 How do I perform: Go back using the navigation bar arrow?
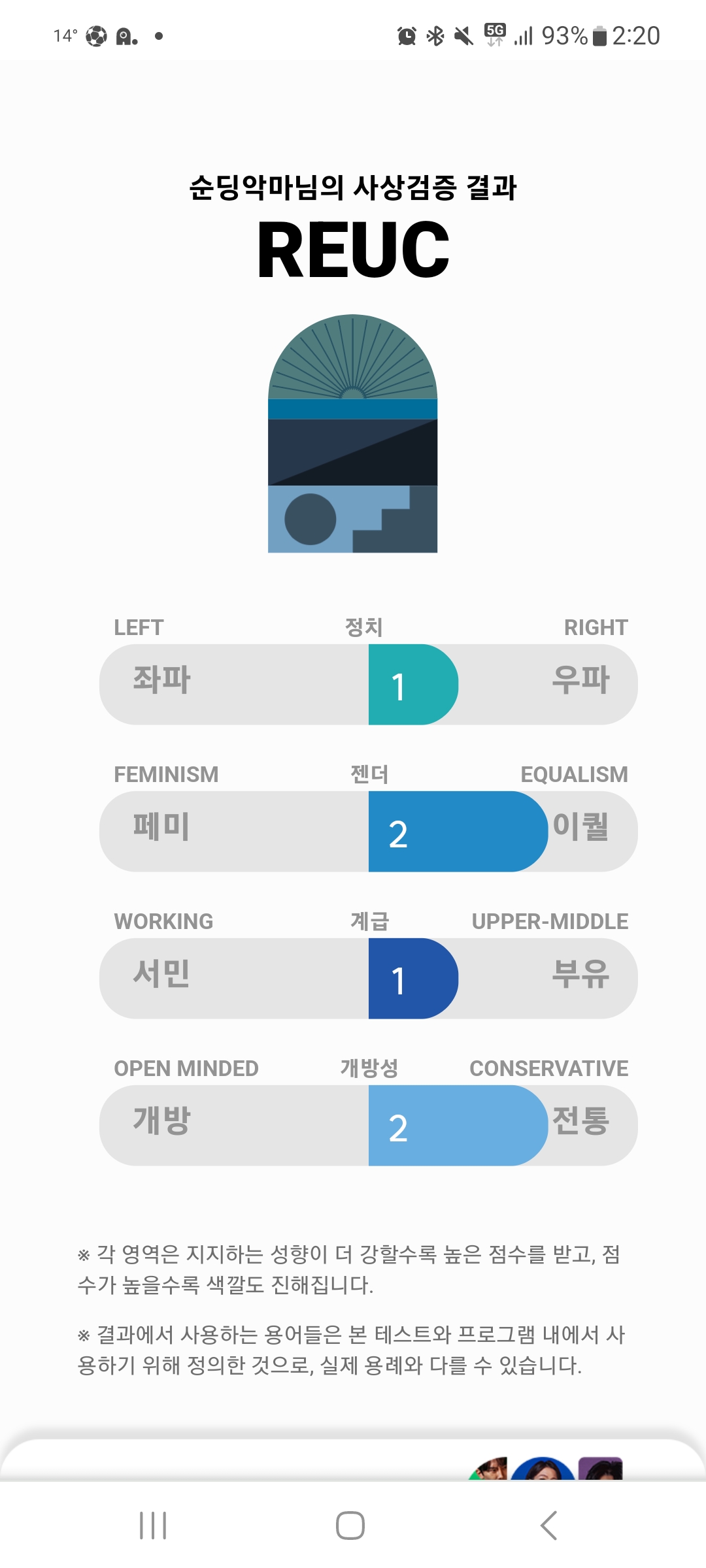548,1526
